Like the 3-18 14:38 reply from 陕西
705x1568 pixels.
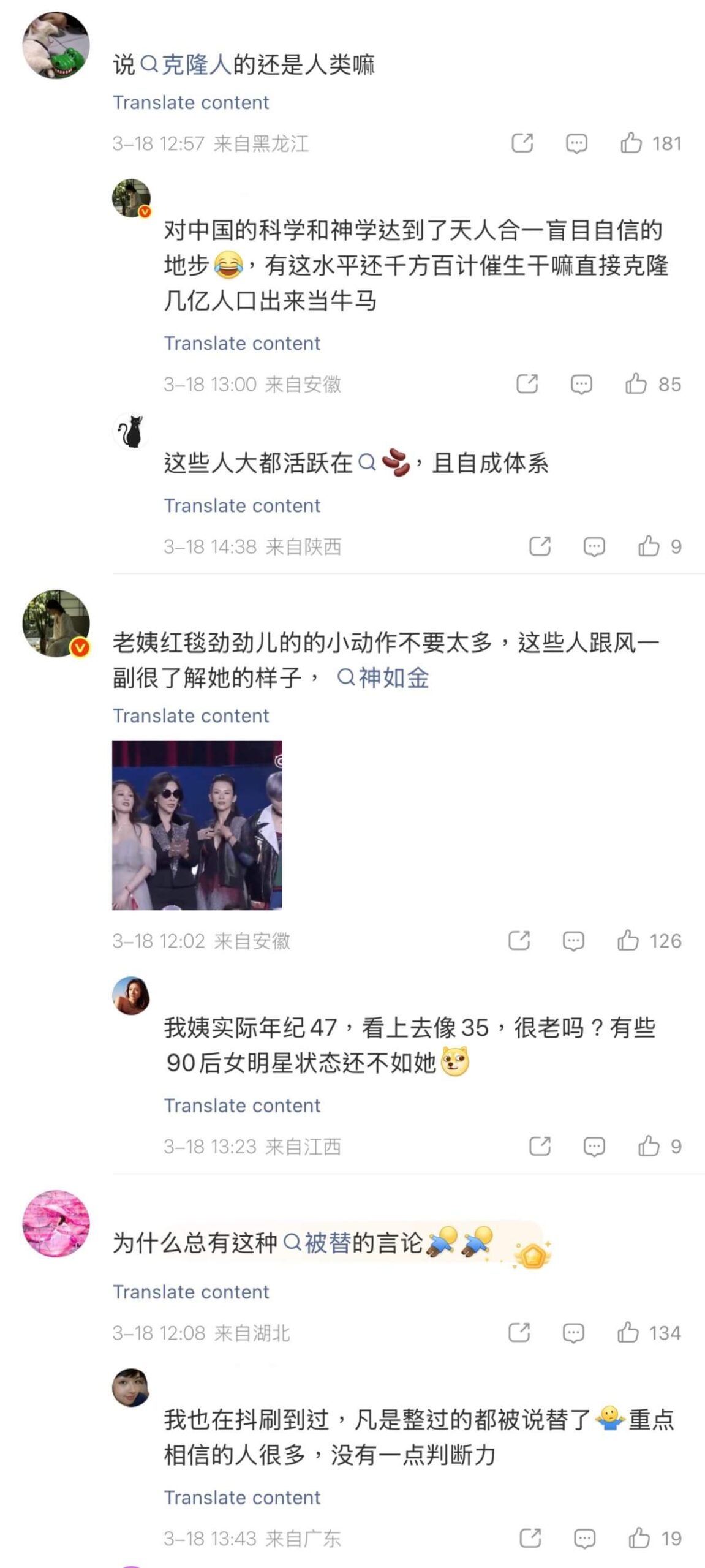pyautogui.click(x=649, y=546)
